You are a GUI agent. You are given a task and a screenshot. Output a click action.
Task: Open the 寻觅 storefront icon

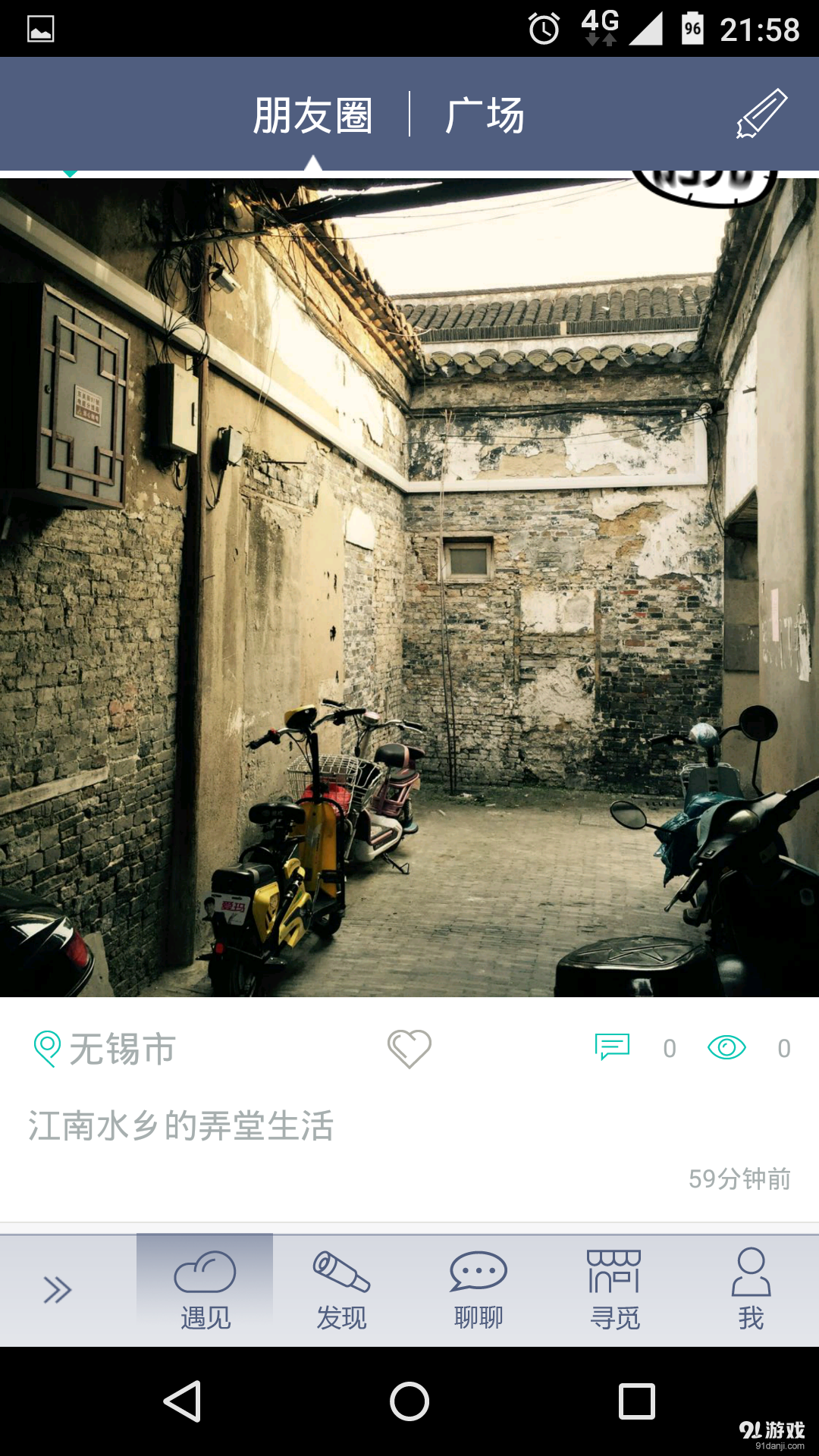(x=614, y=1270)
